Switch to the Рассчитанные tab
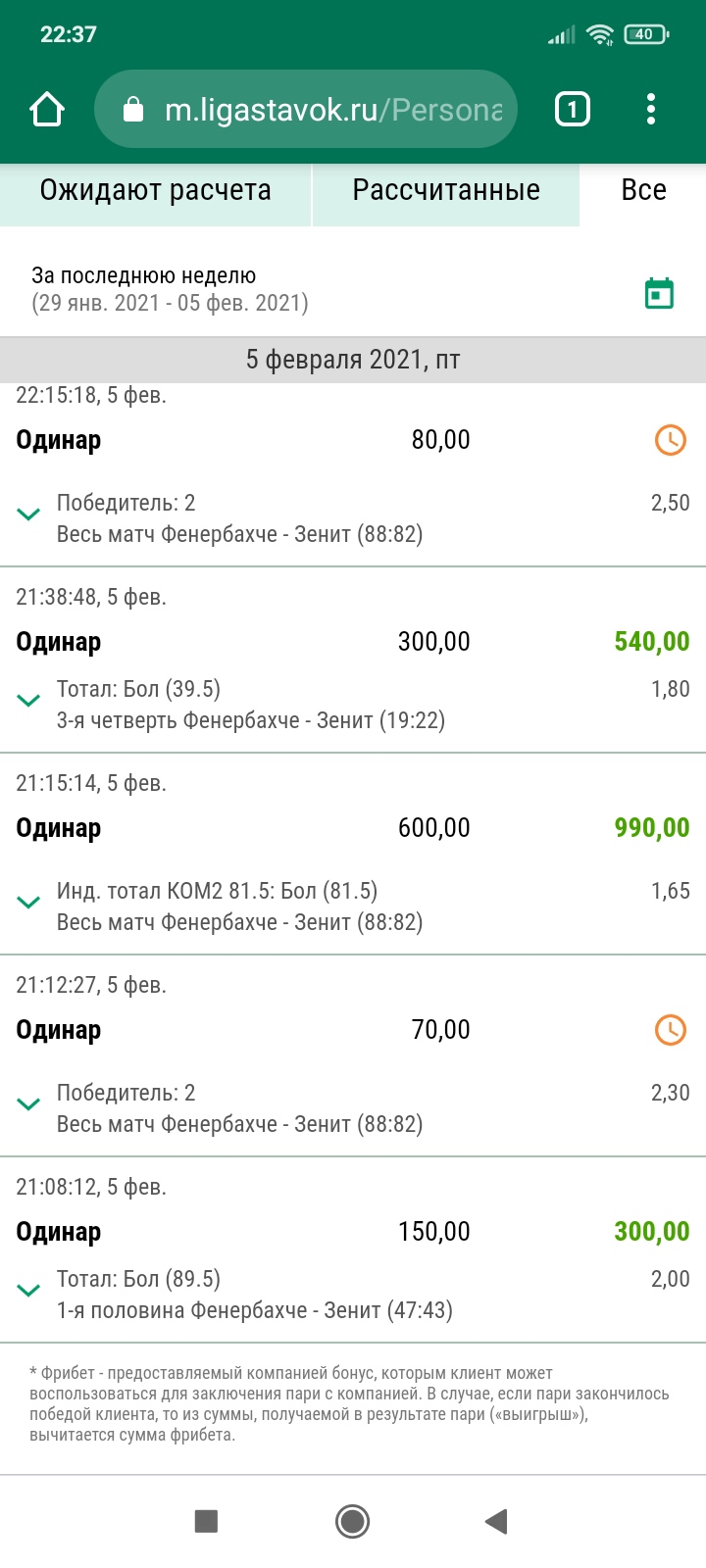 (446, 190)
